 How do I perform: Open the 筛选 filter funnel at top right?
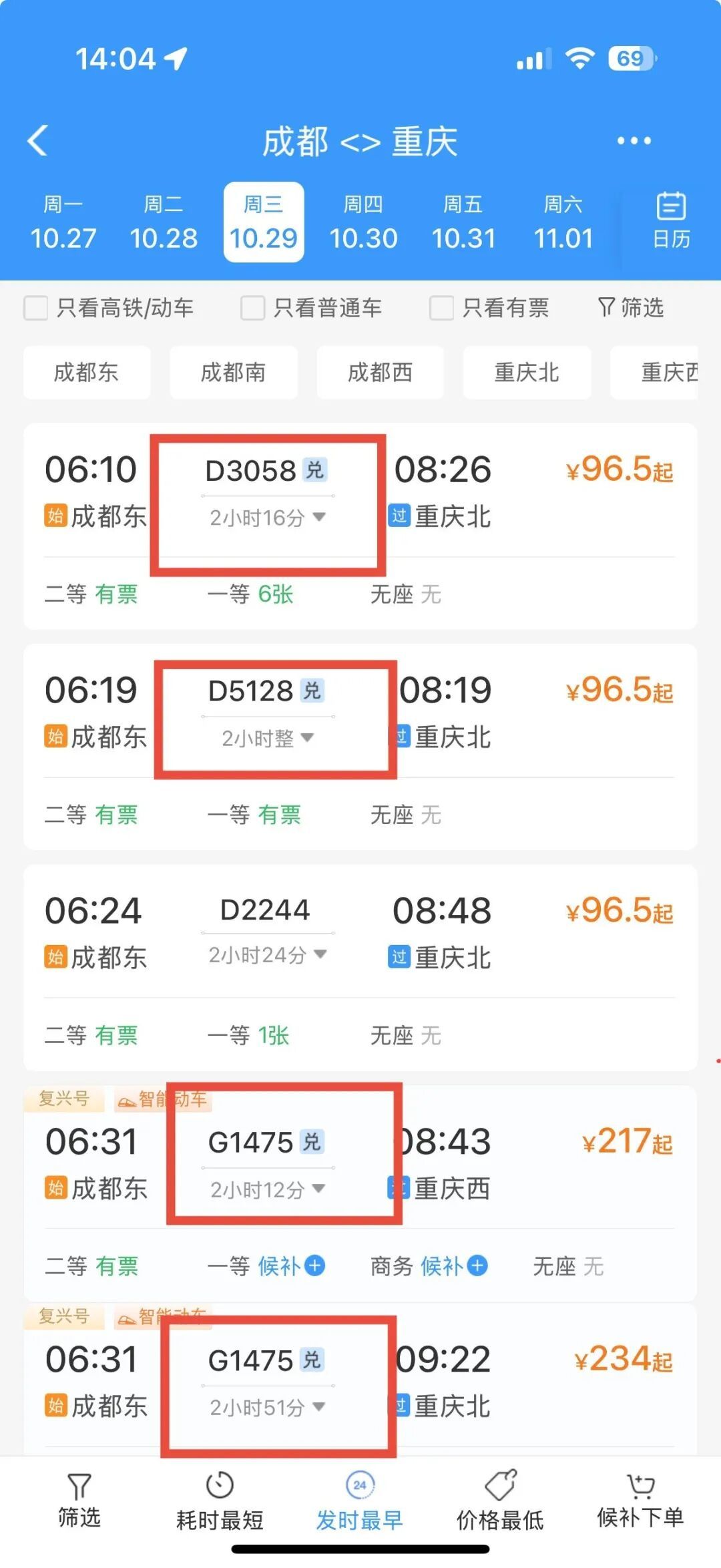(x=630, y=308)
